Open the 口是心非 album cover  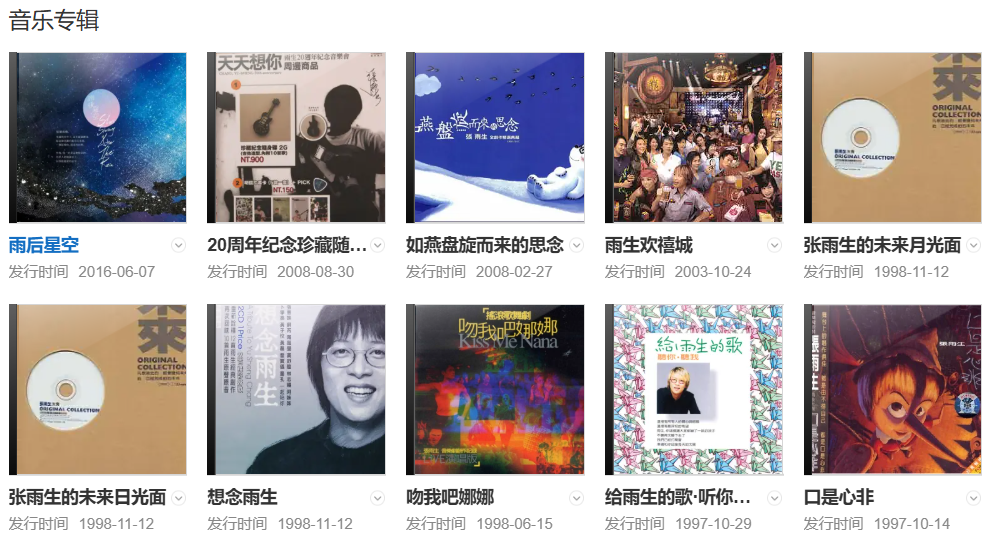[x=892, y=389]
